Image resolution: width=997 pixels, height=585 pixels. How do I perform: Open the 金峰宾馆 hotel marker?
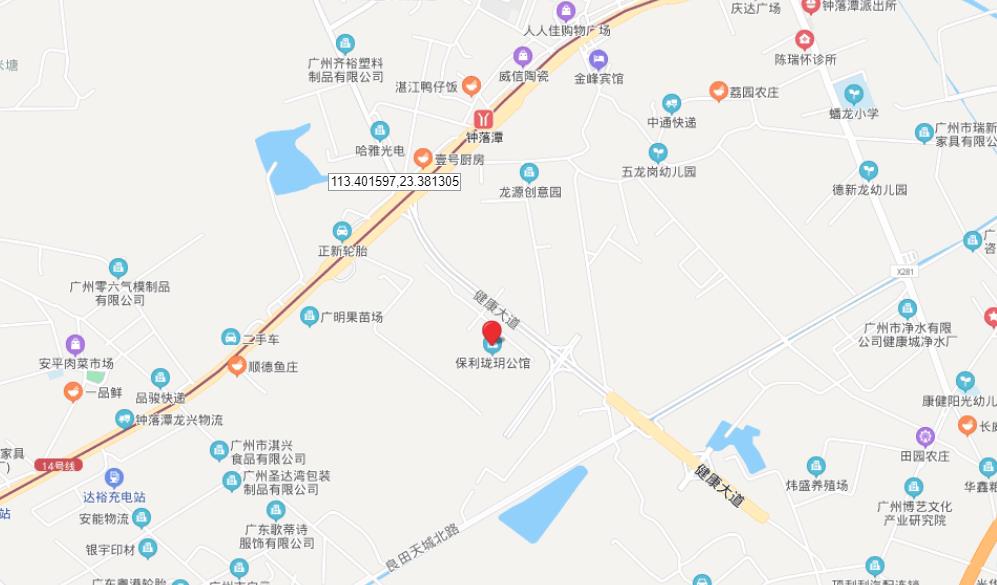pos(598,58)
